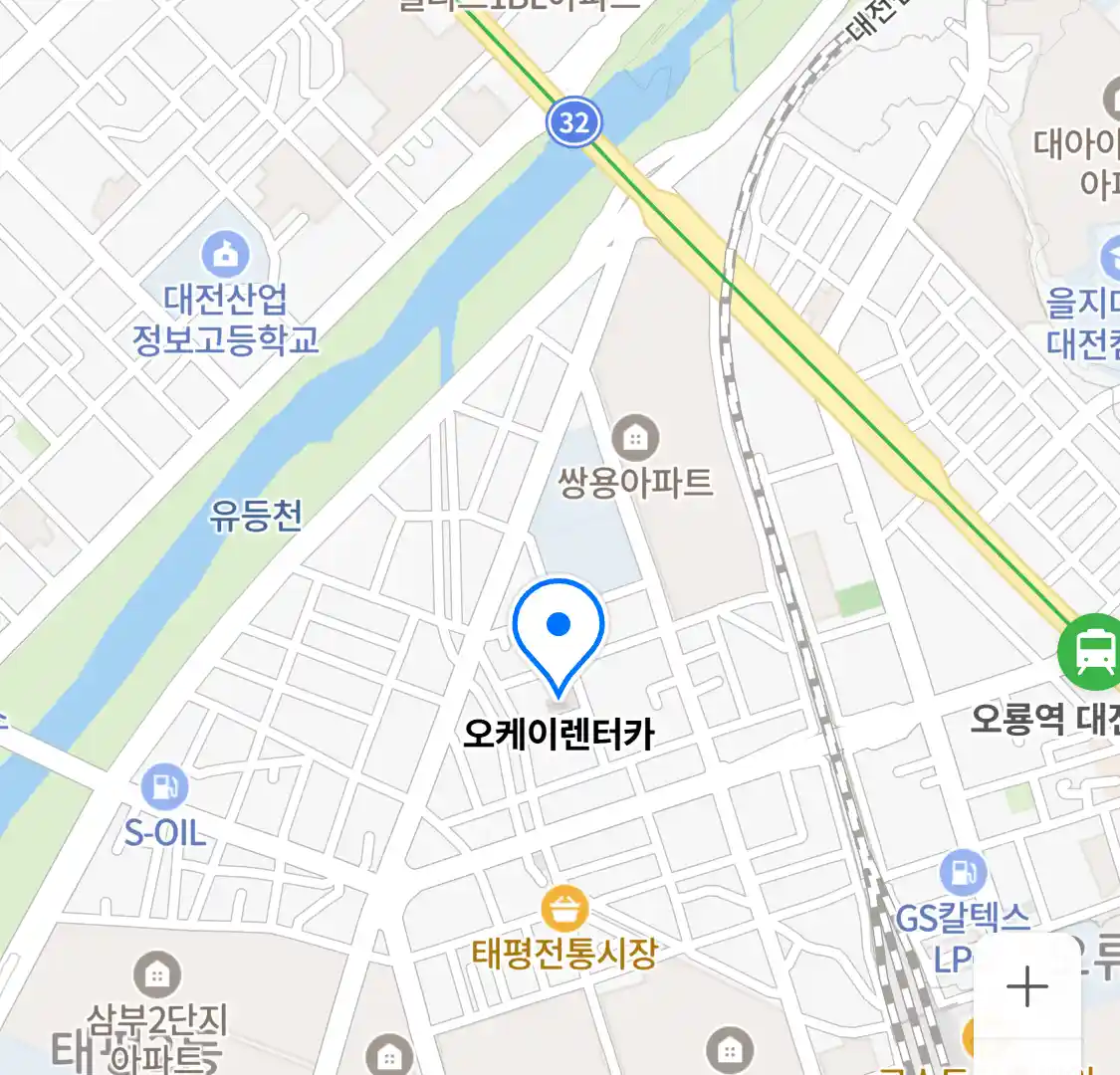Select the 오룡역 subway station marker
The height and width of the screenshot is (1075, 1120).
(x=1092, y=652)
